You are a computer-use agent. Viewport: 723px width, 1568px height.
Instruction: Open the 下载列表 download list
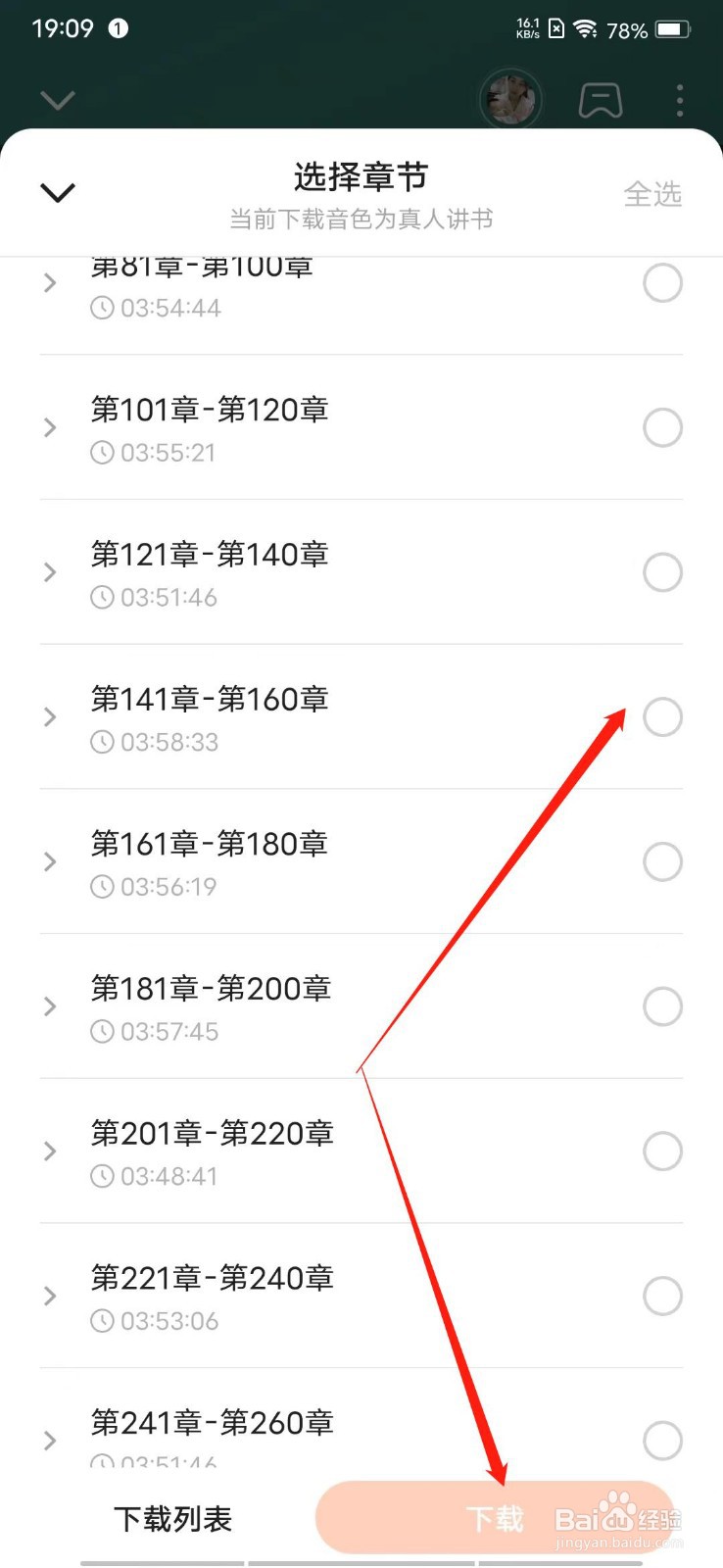tap(173, 1517)
